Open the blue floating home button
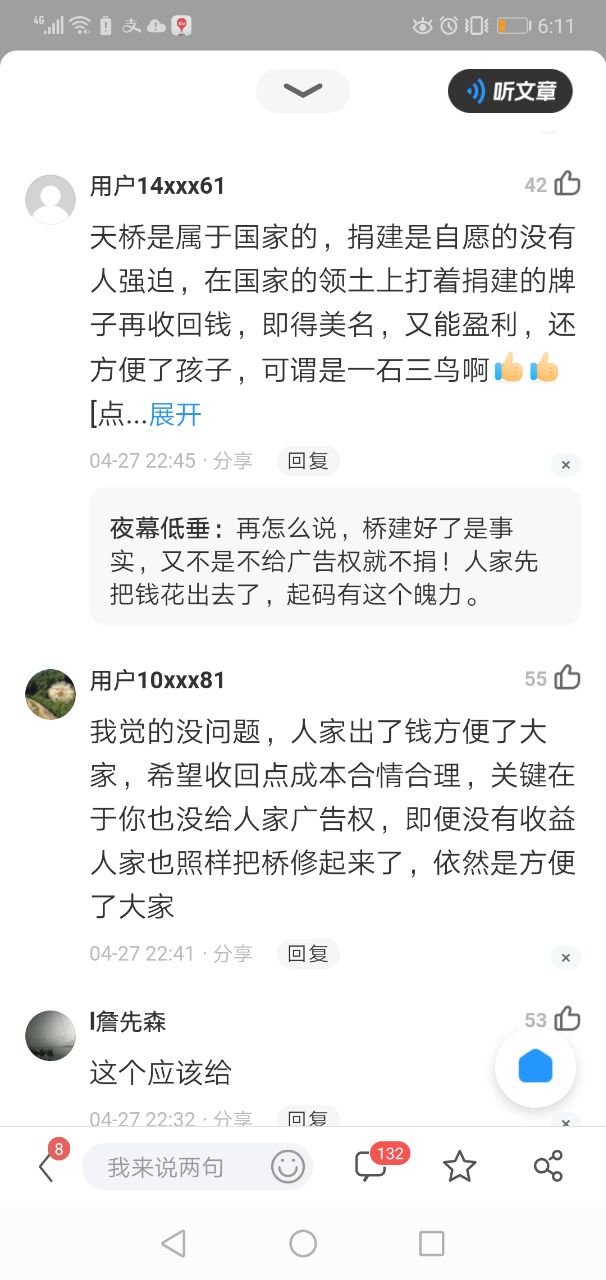The height and width of the screenshot is (1280, 606). point(535,1066)
